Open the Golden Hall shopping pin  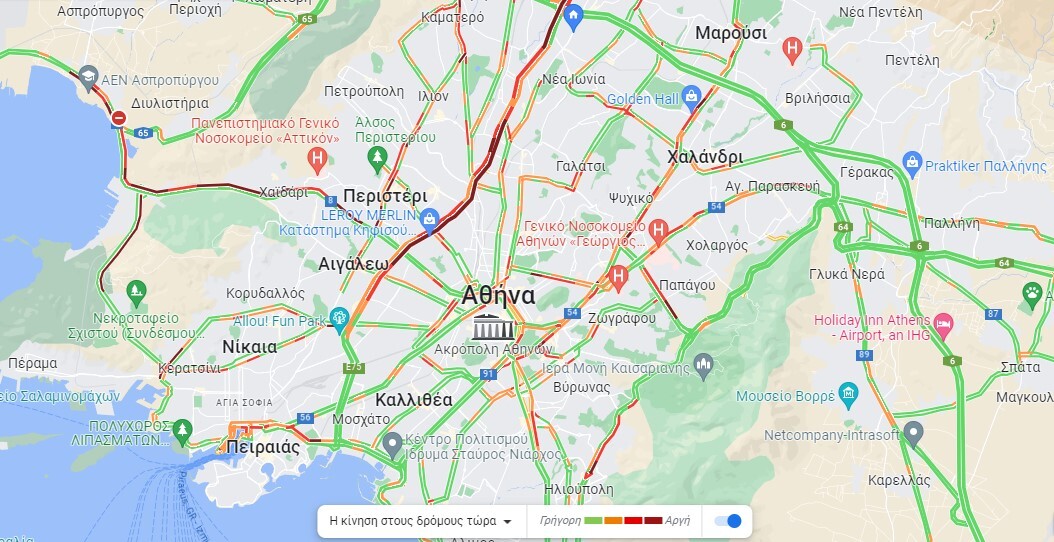point(690,97)
